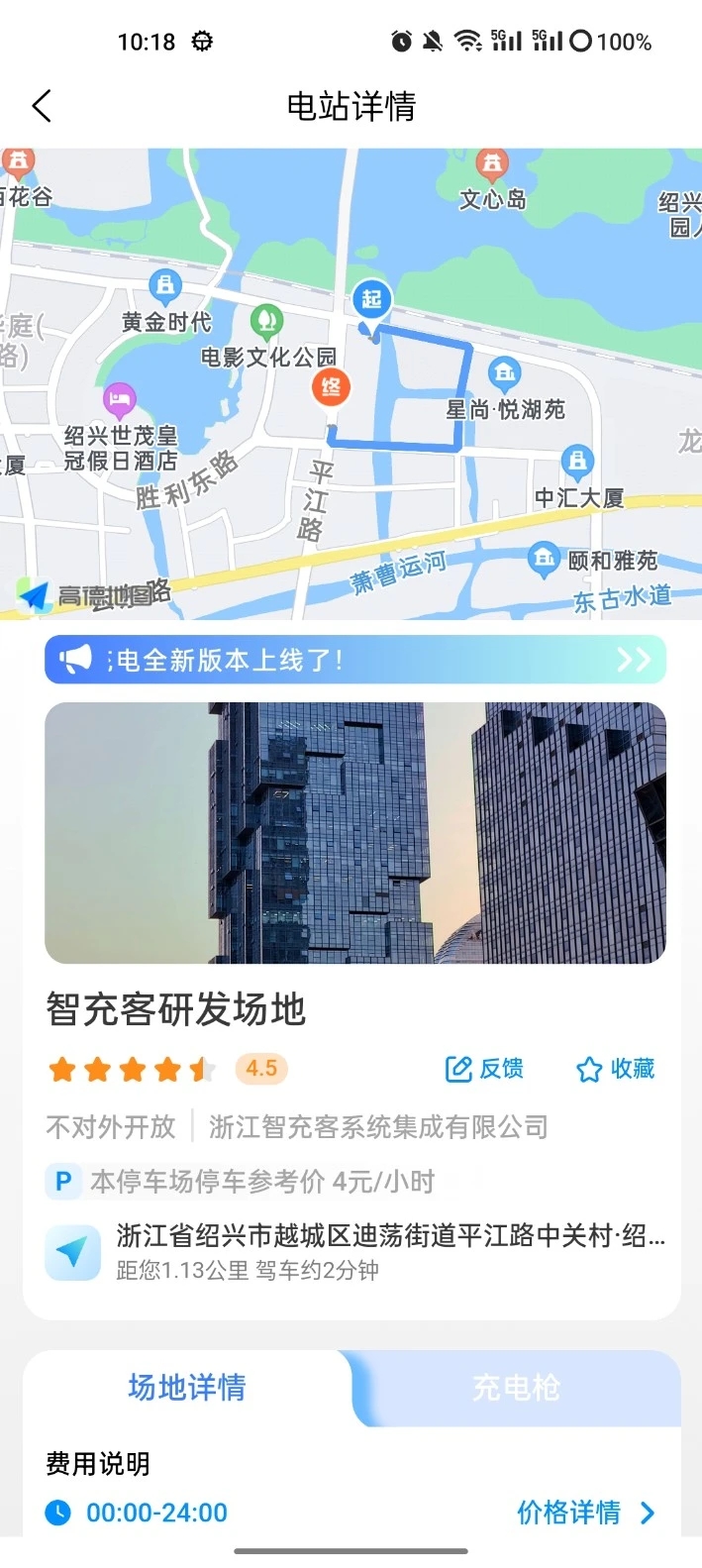Viewport: 702px width, 1568px height.
Task: Open the station photo of the buildings
Action: [x=354, y=832]
